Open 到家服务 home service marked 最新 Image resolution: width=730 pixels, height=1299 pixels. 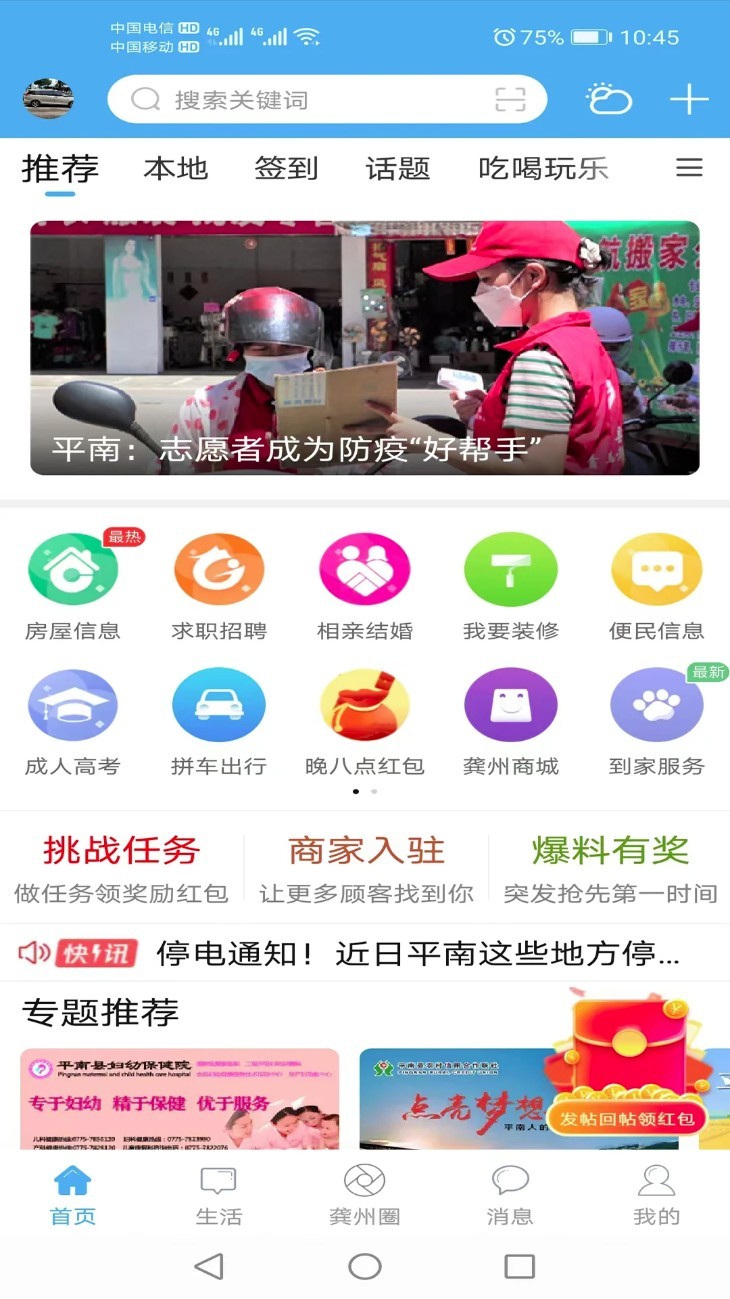[x=656, y=705]
